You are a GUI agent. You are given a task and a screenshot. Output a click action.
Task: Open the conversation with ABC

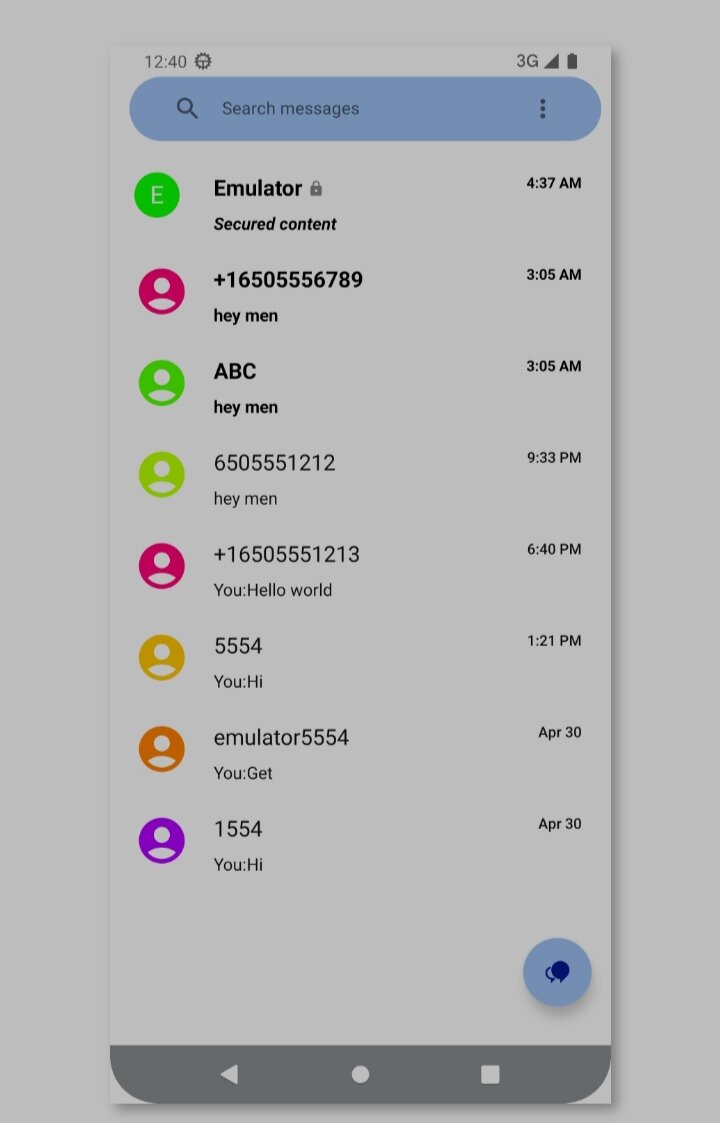(360, 387)
